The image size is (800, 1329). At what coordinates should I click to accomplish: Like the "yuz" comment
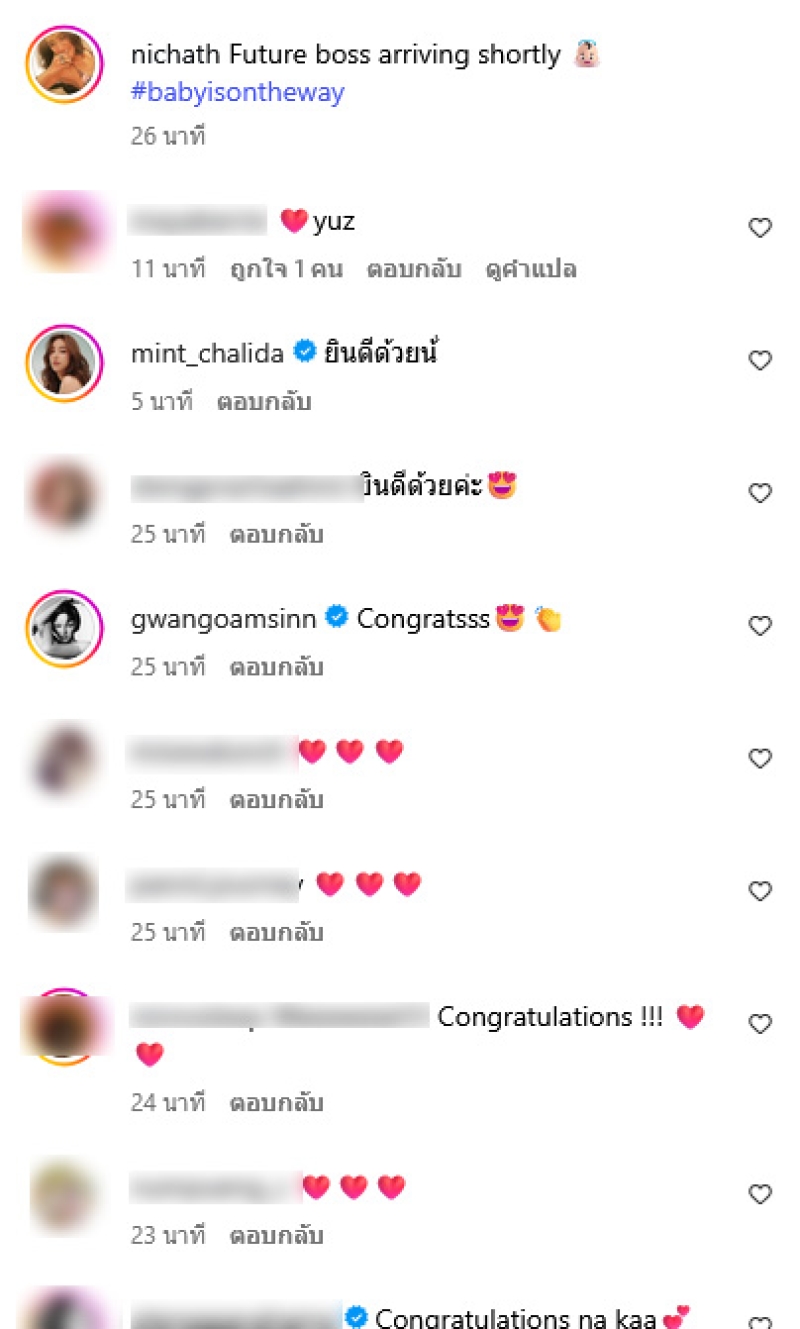(x=760, y=228)
